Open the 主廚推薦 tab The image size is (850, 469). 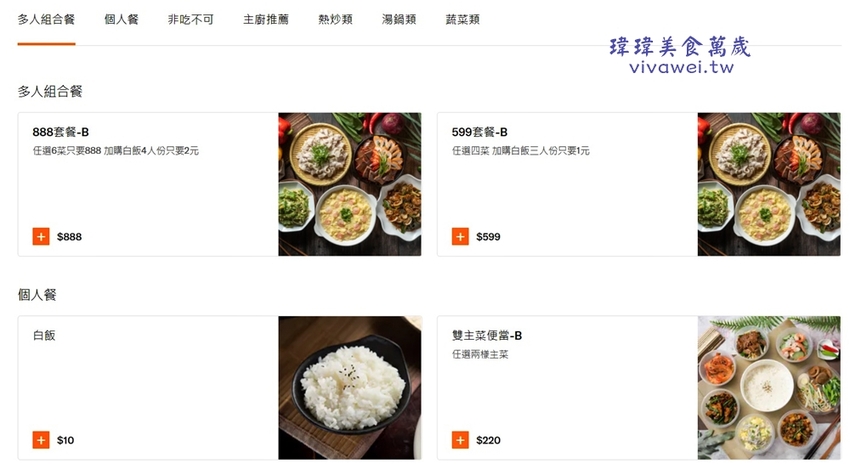pos(266,19)
